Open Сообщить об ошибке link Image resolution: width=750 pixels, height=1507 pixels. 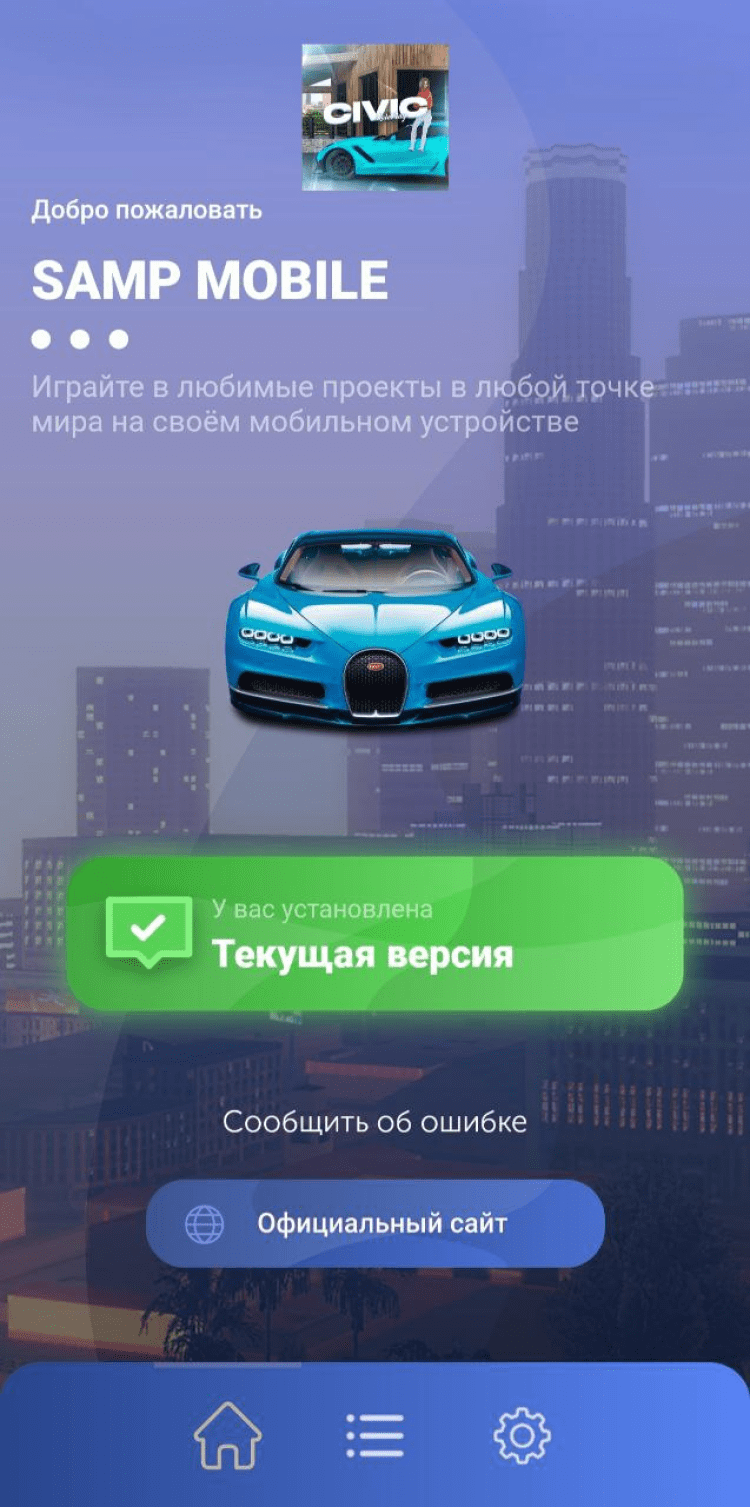click(x=374, y=1121)
